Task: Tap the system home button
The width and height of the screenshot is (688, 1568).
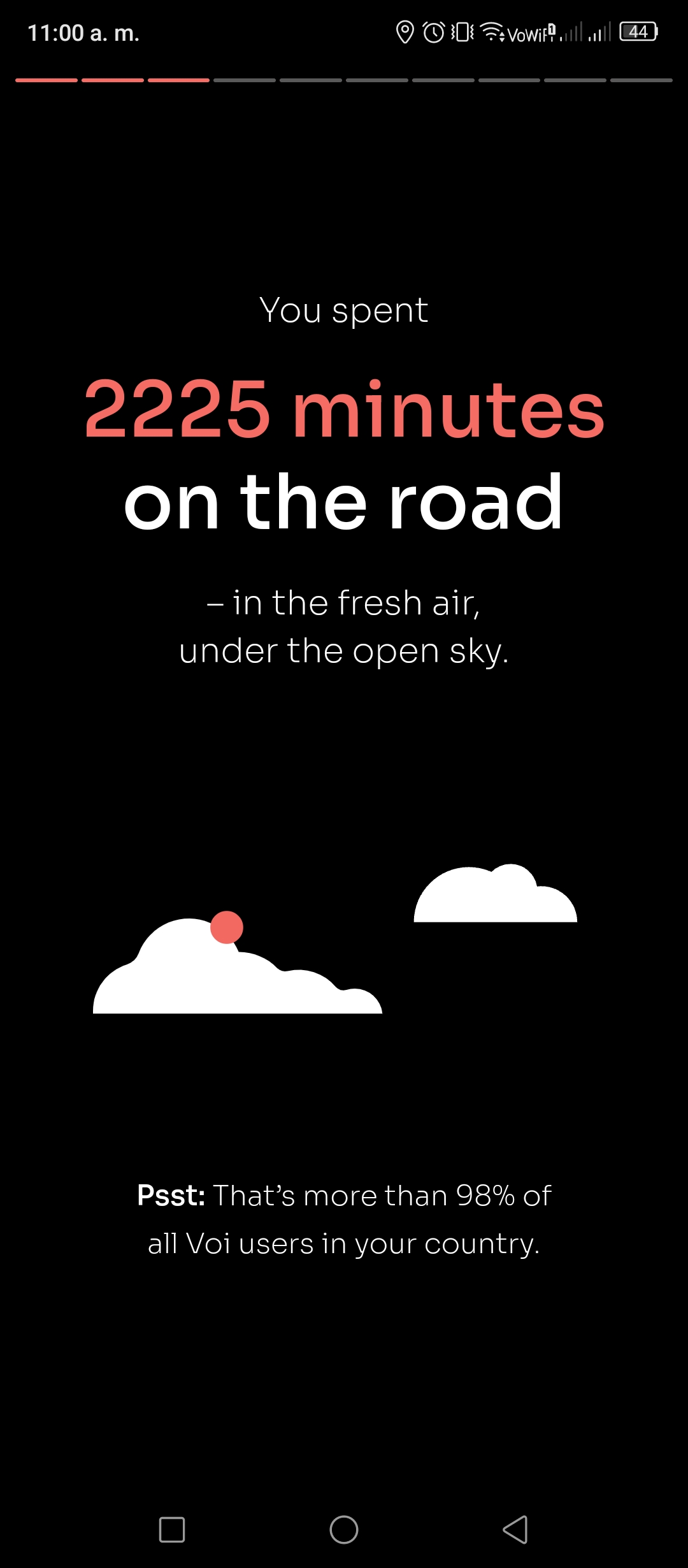Action: point(344,1529)
